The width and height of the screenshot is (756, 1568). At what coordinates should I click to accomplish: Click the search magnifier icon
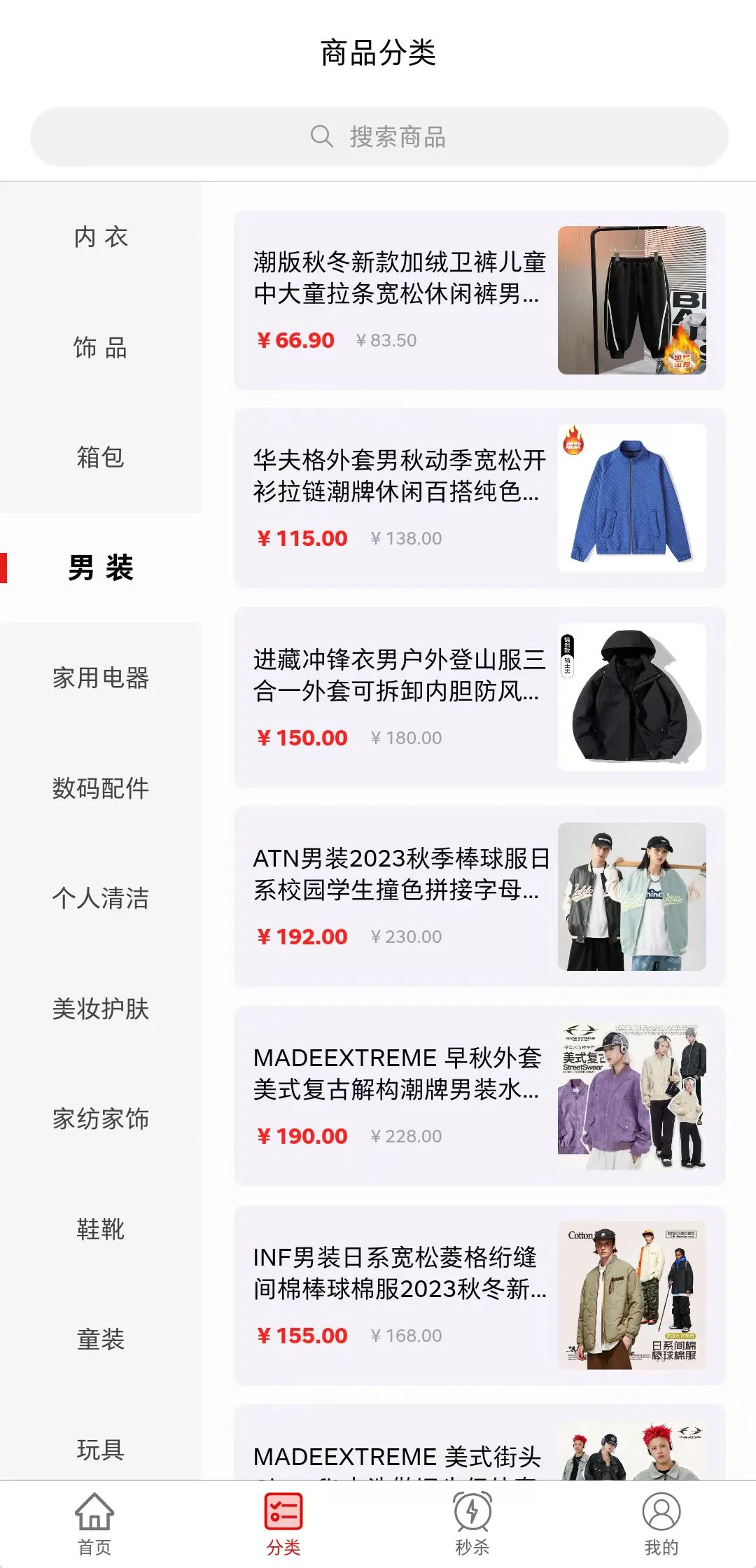click(321, 137)
